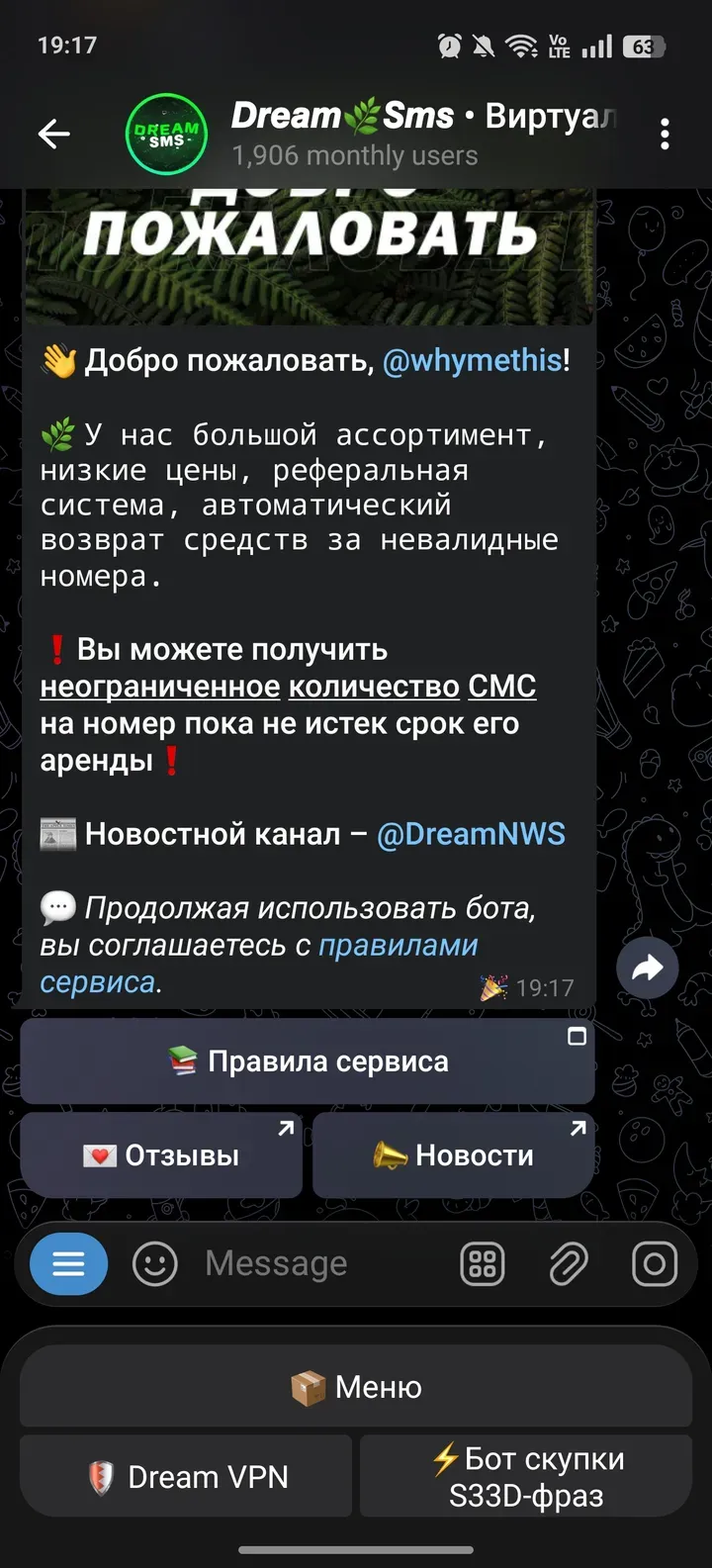The width and height of the screenshot is (712, 1568).
Task: Open the emoji picker
Action: pyautogui.click(x=155, y=1263)
